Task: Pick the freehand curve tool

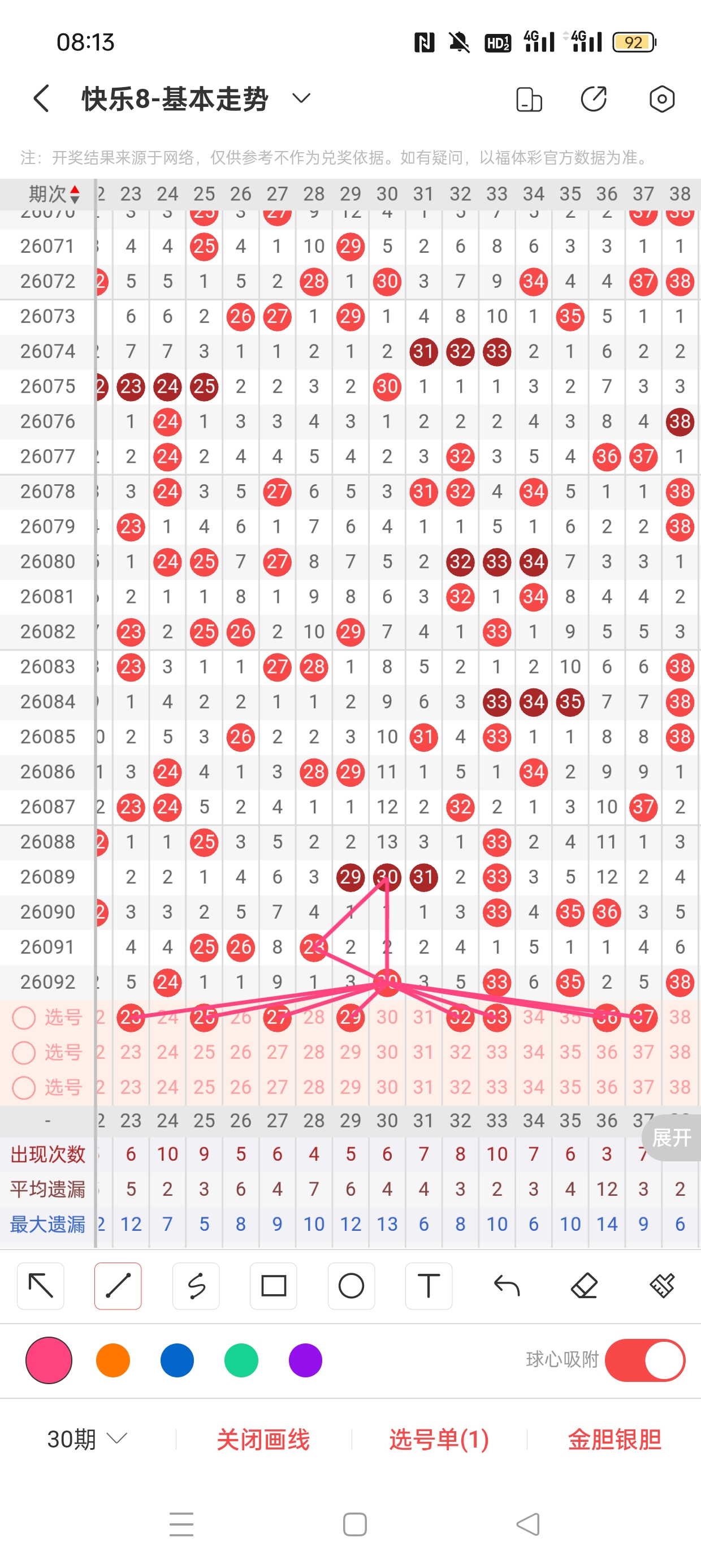Action: tap(196, 1286)
